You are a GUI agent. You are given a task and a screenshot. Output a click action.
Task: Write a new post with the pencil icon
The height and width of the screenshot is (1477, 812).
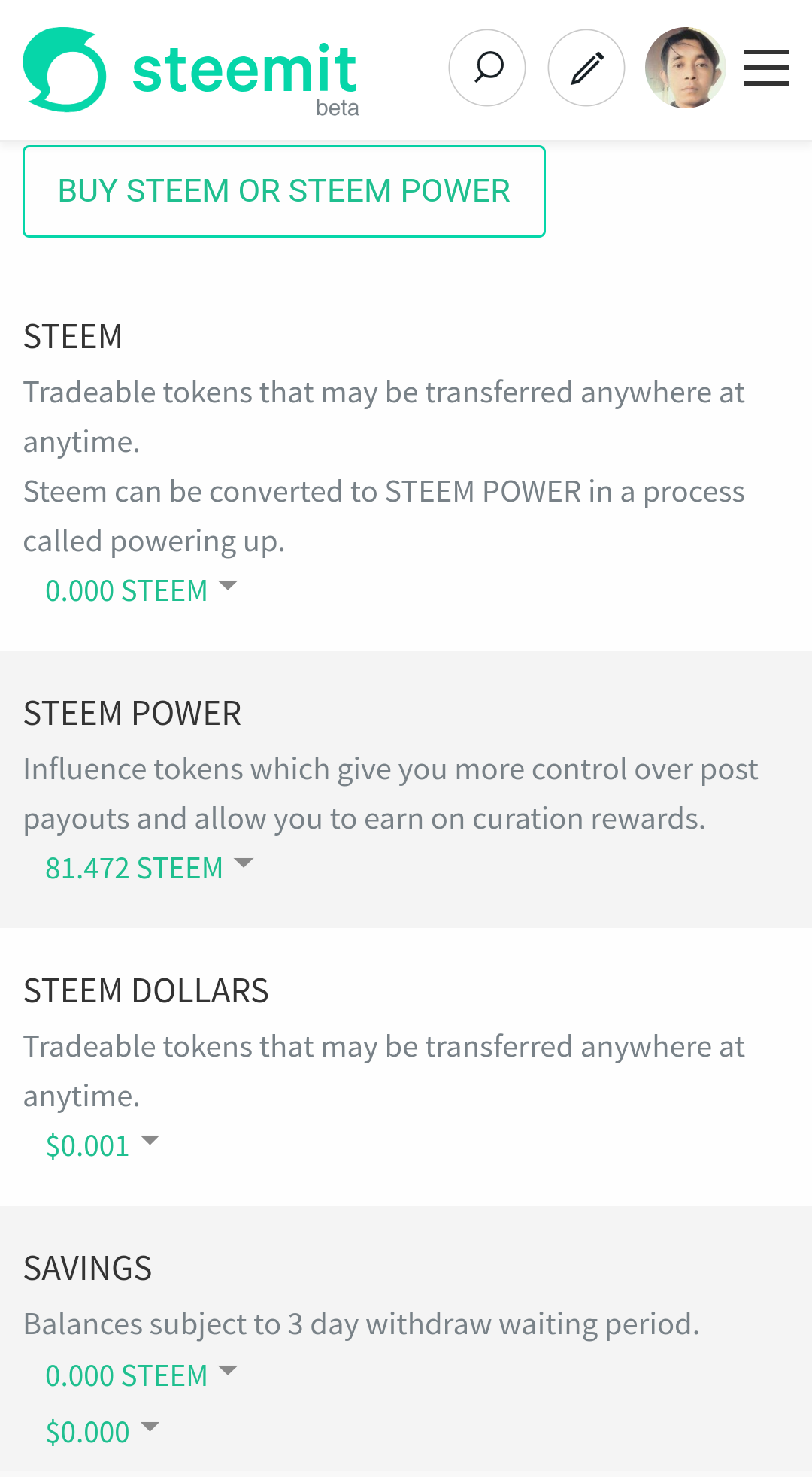point(586,68)
